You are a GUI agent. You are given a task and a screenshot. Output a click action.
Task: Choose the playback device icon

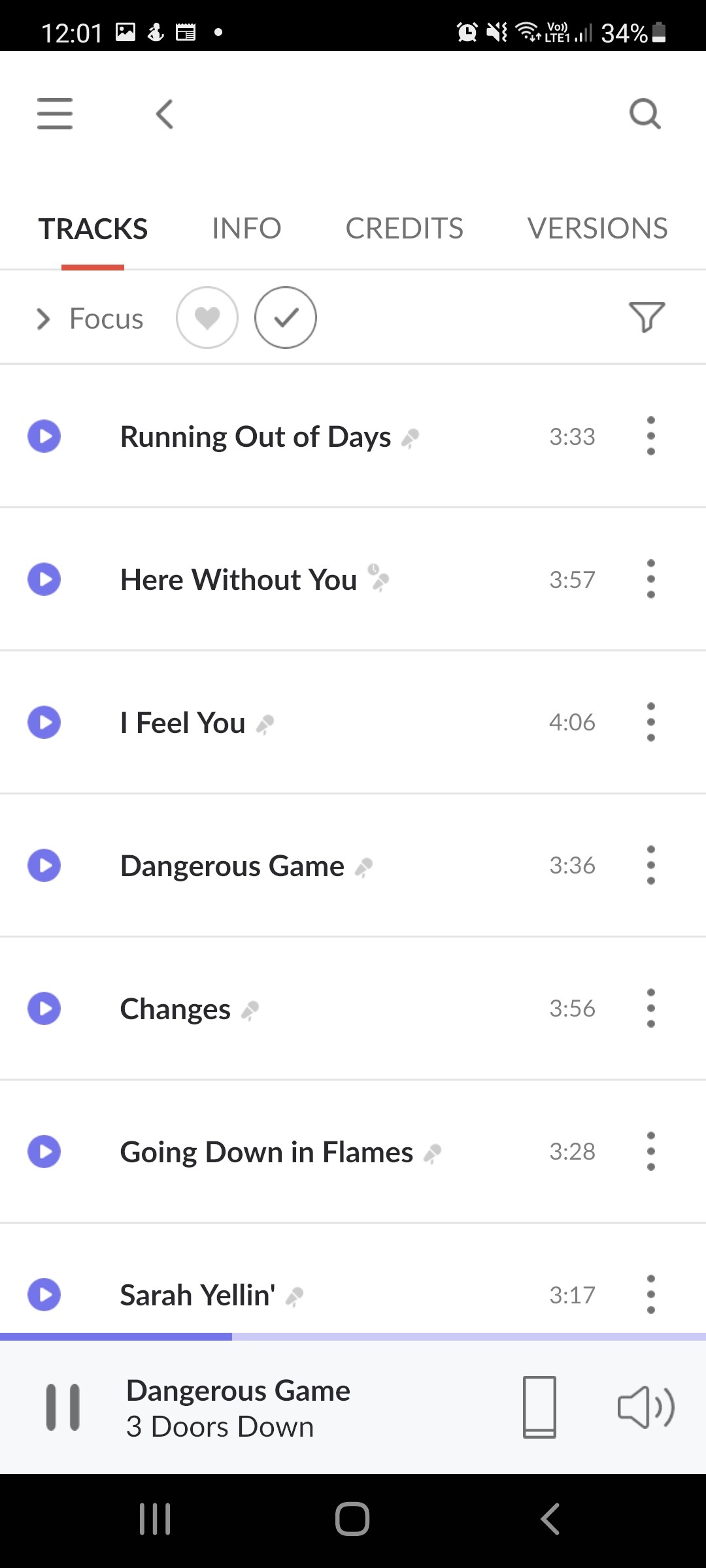tap(539, 1407)
